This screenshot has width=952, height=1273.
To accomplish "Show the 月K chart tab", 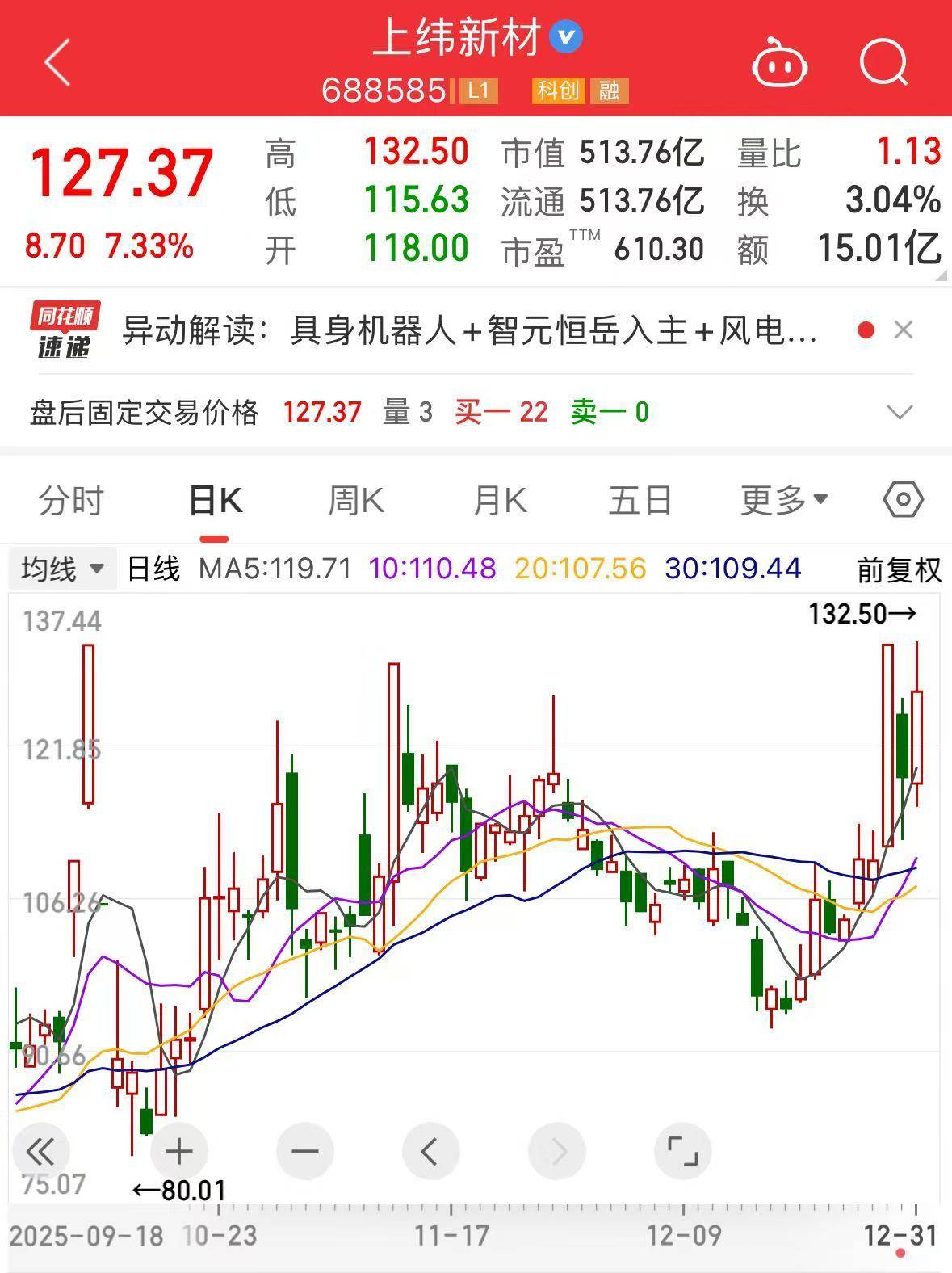I will [x=500, y=501].
